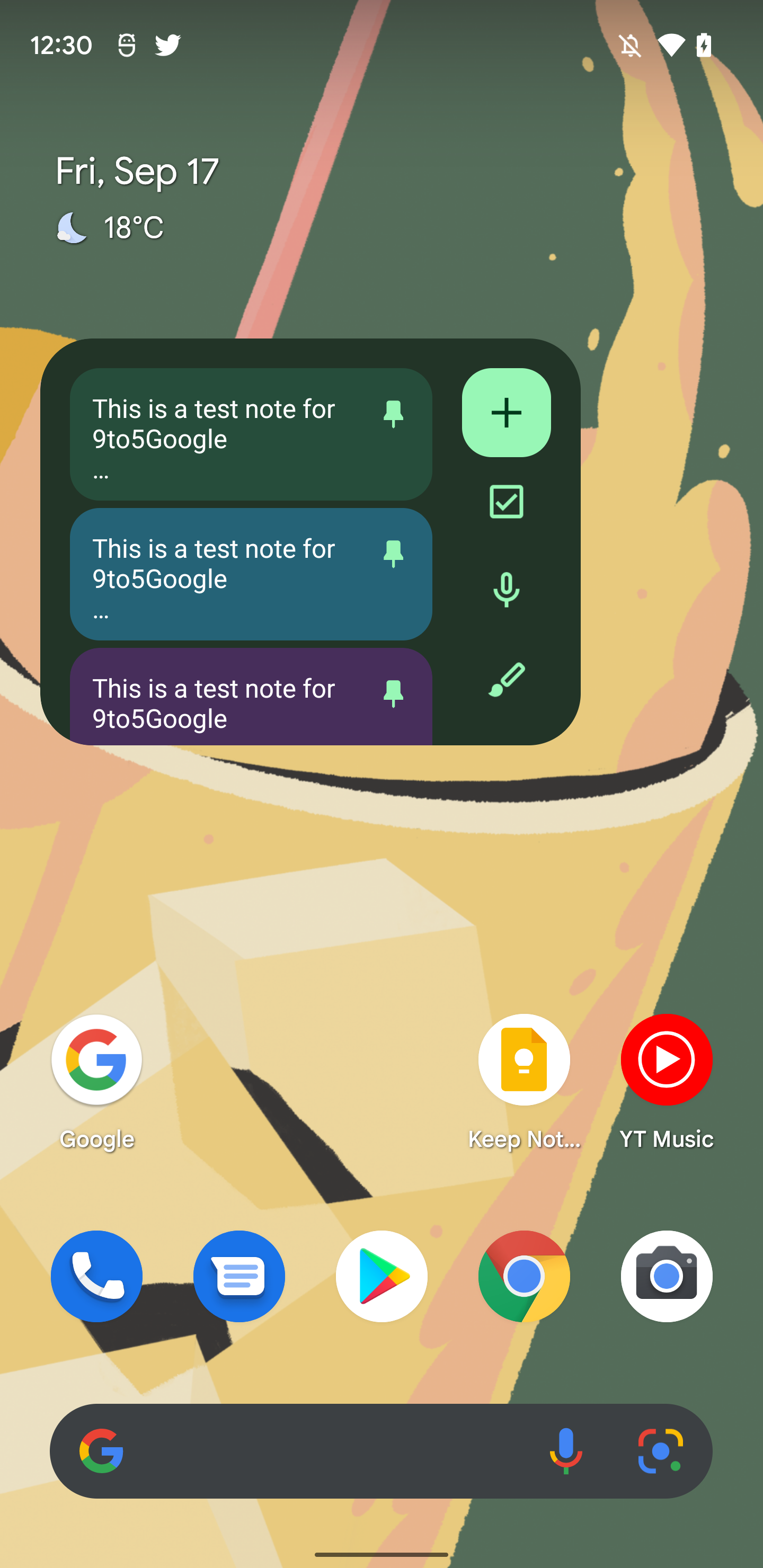Open the blue test note card

tap(251, 574)
